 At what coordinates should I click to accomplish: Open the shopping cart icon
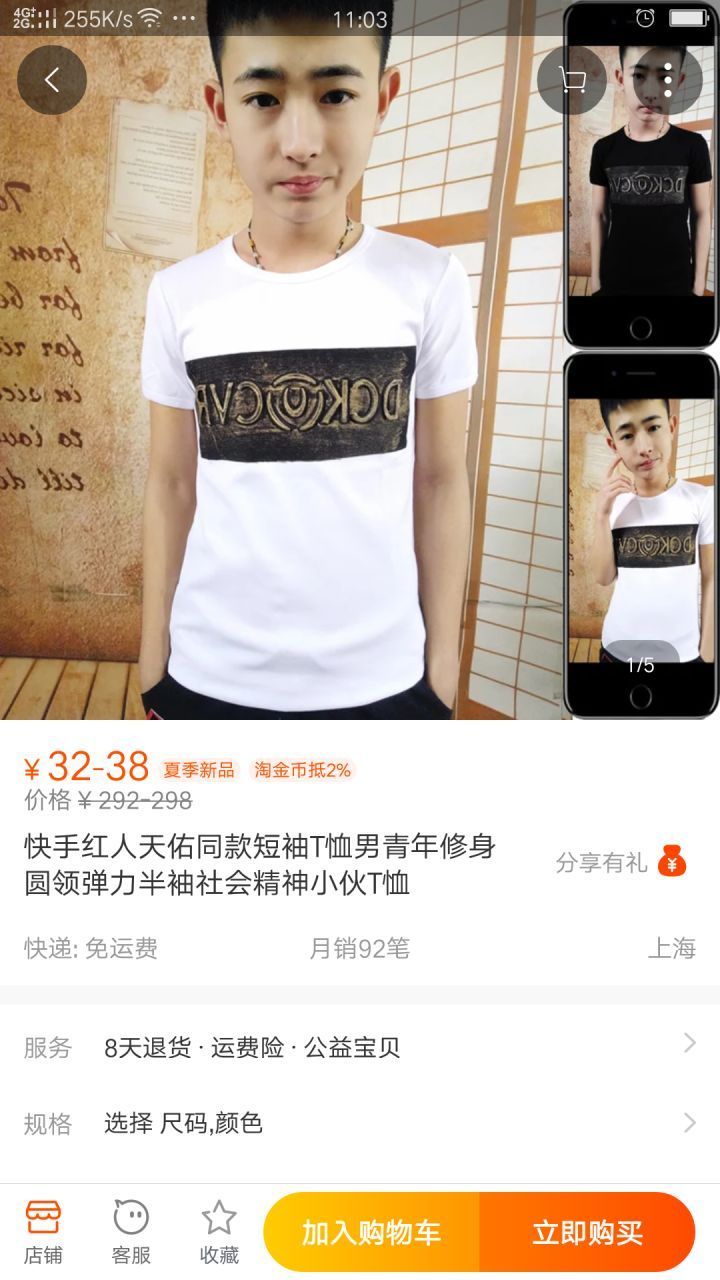[x=572, y=80]
